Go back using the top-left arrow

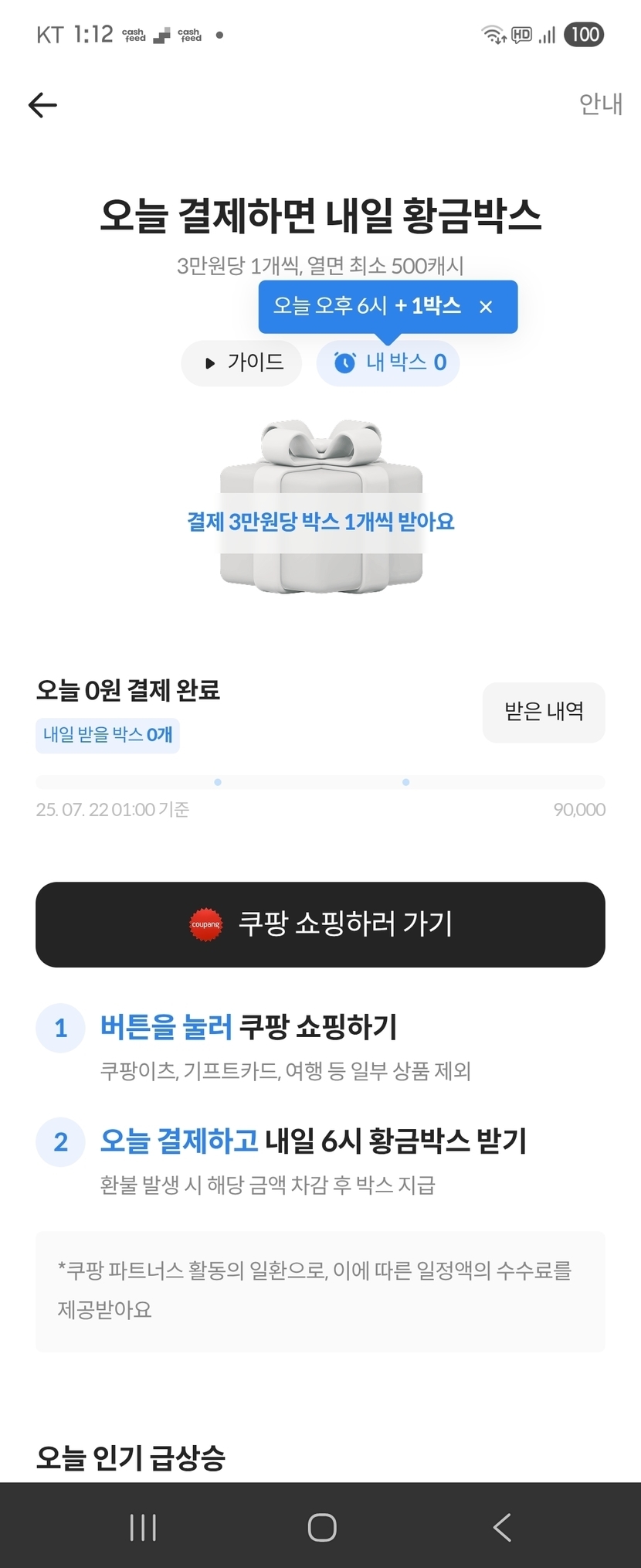(42, 105)
